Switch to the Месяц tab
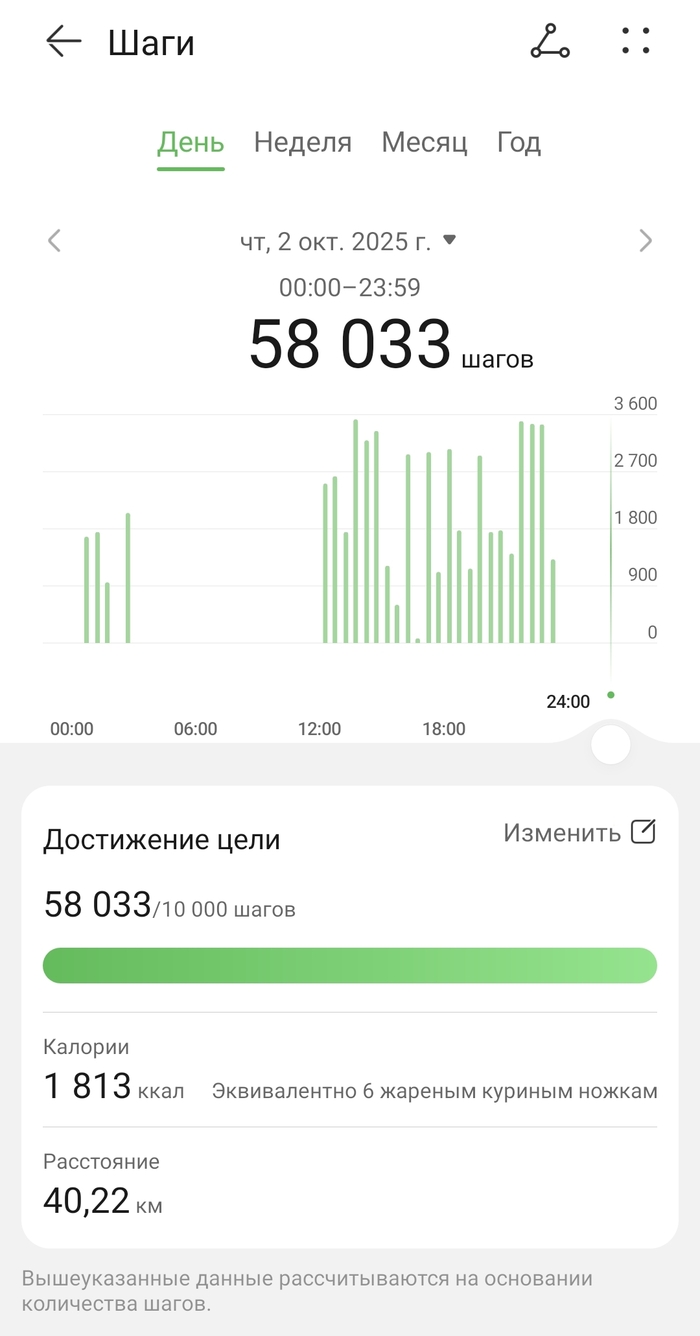The height and width of the screenshot is (1336, 700). point(424,142)
